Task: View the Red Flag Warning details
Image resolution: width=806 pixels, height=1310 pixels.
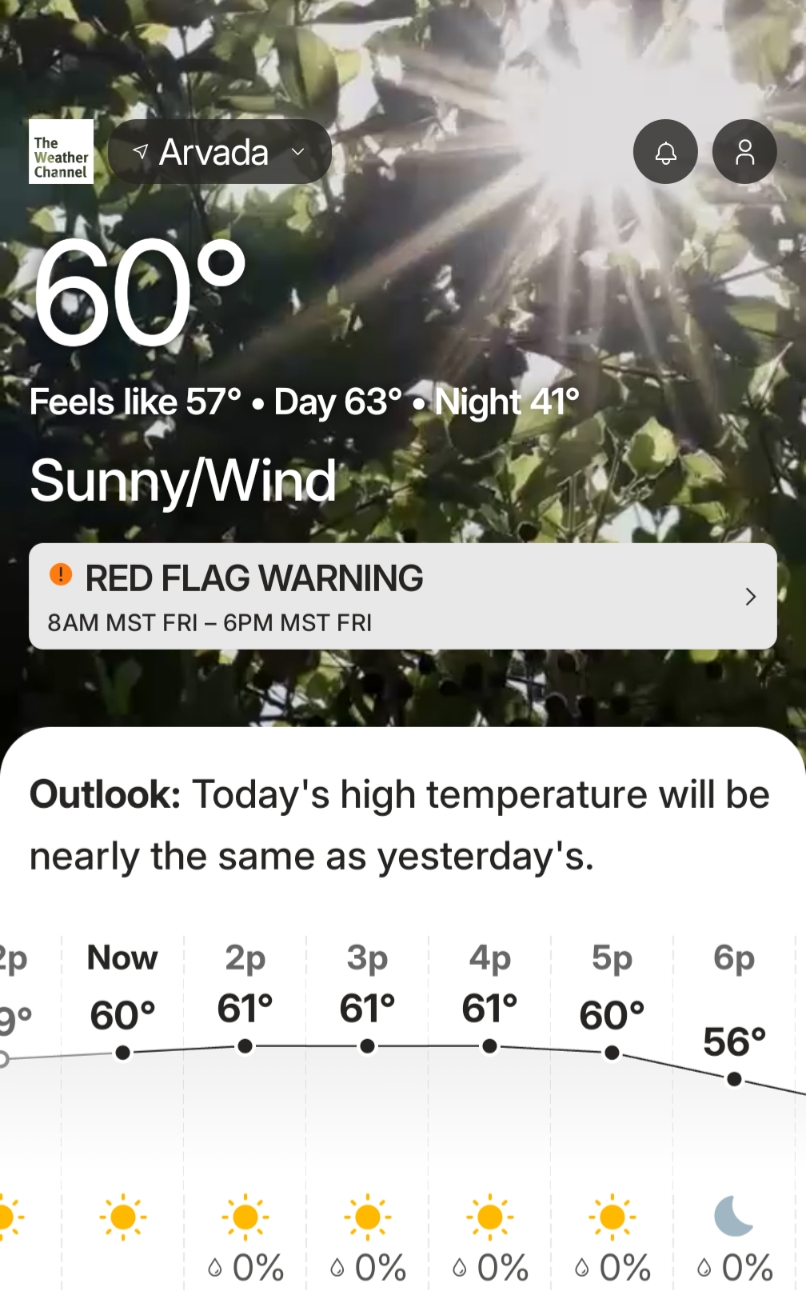Action: tap(402, 597)
